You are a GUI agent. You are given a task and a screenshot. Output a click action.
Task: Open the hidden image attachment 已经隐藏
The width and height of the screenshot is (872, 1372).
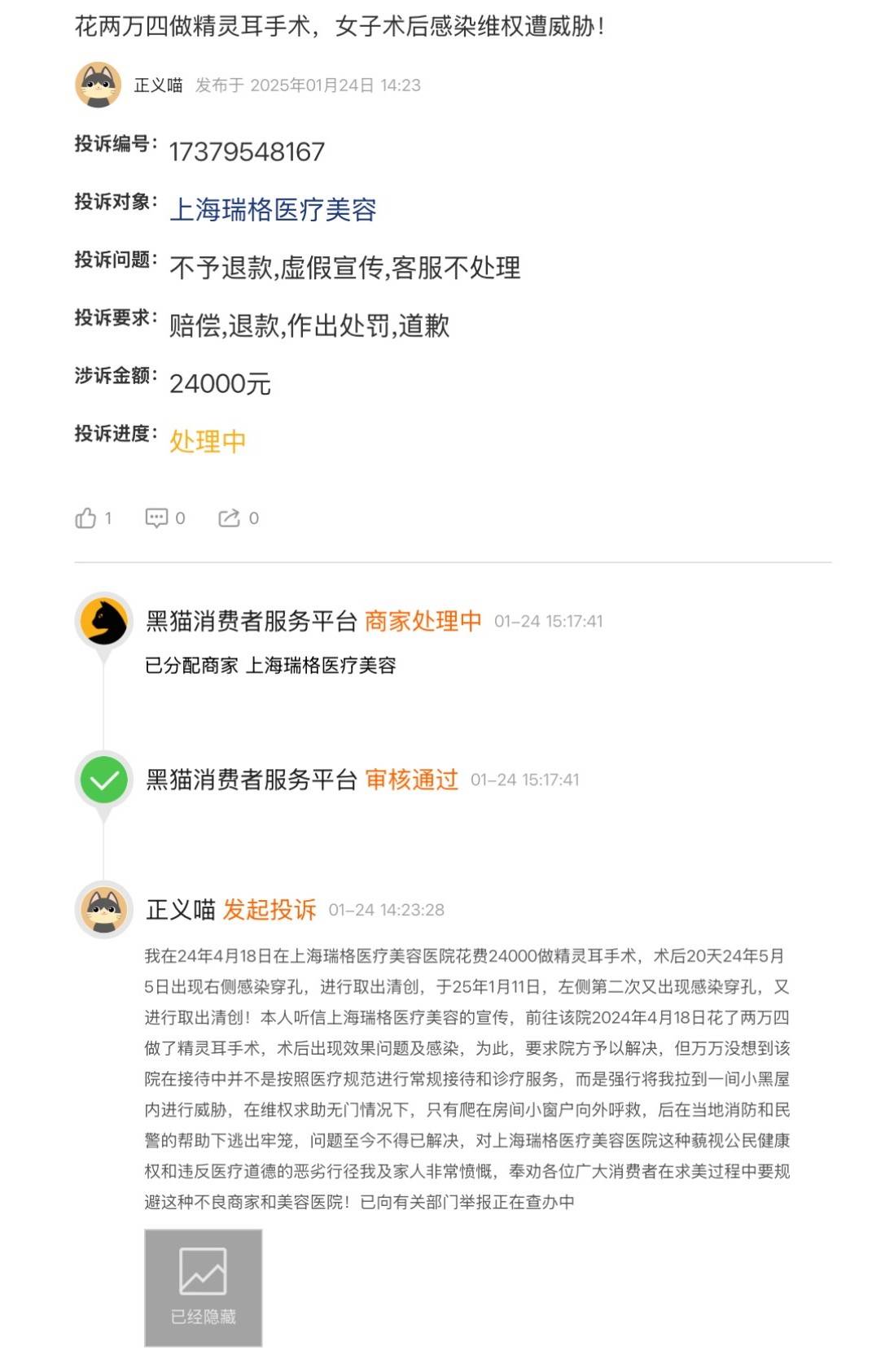pyautogui.click(x=203, y=1287)
